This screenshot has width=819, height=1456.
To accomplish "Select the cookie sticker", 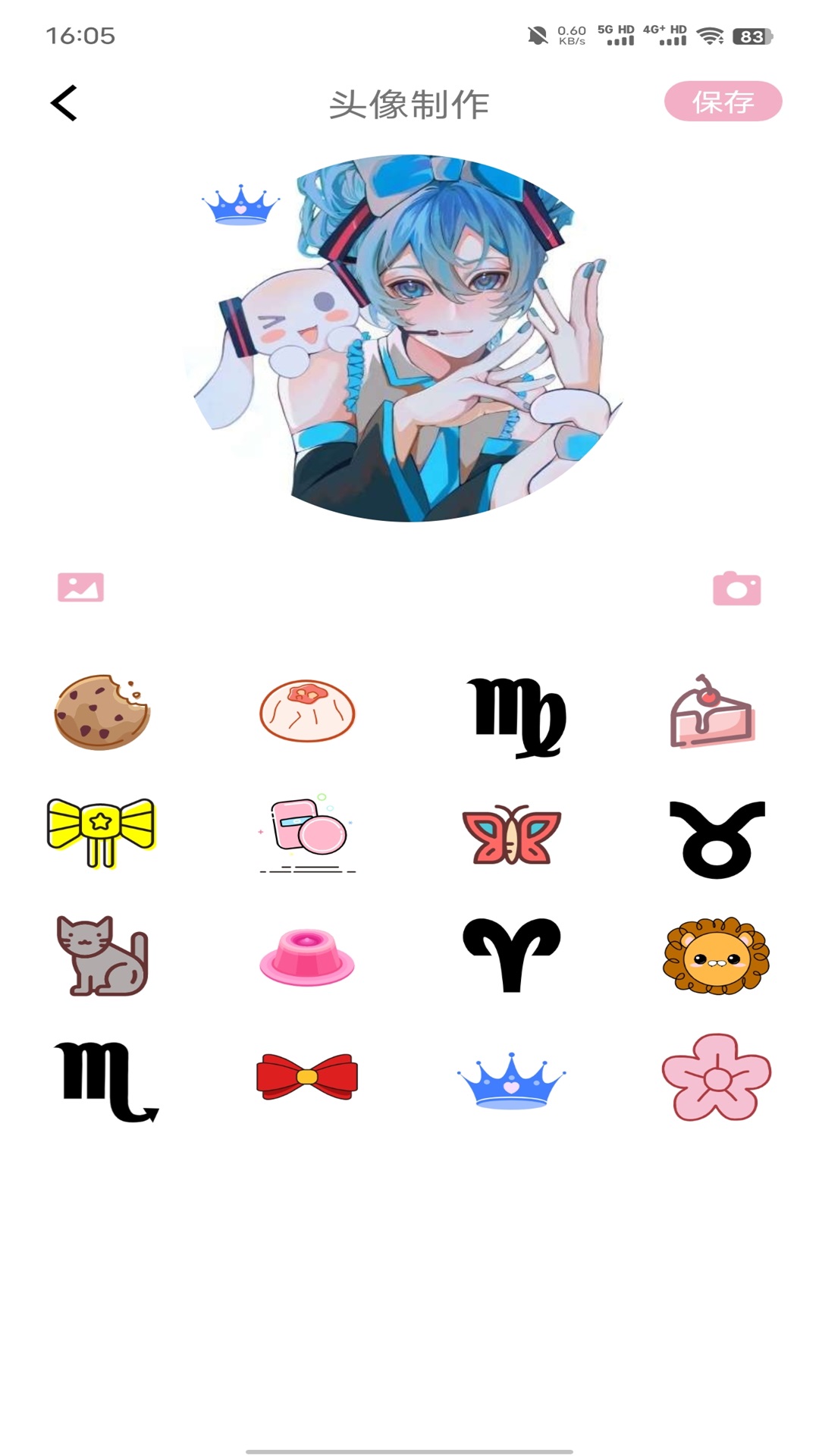I will (102, 713).
